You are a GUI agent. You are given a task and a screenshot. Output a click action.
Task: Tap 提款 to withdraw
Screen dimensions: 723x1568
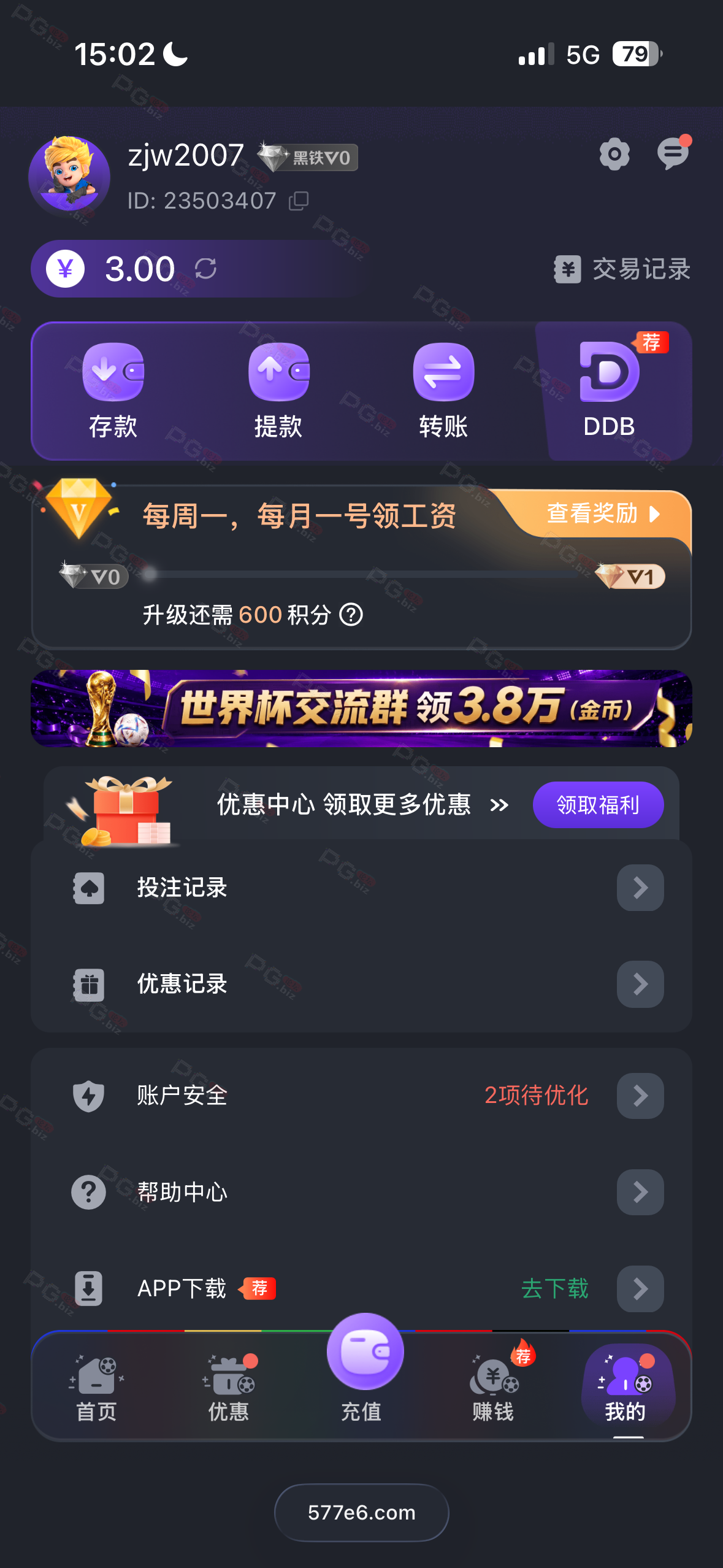click(x=278, y=391)
